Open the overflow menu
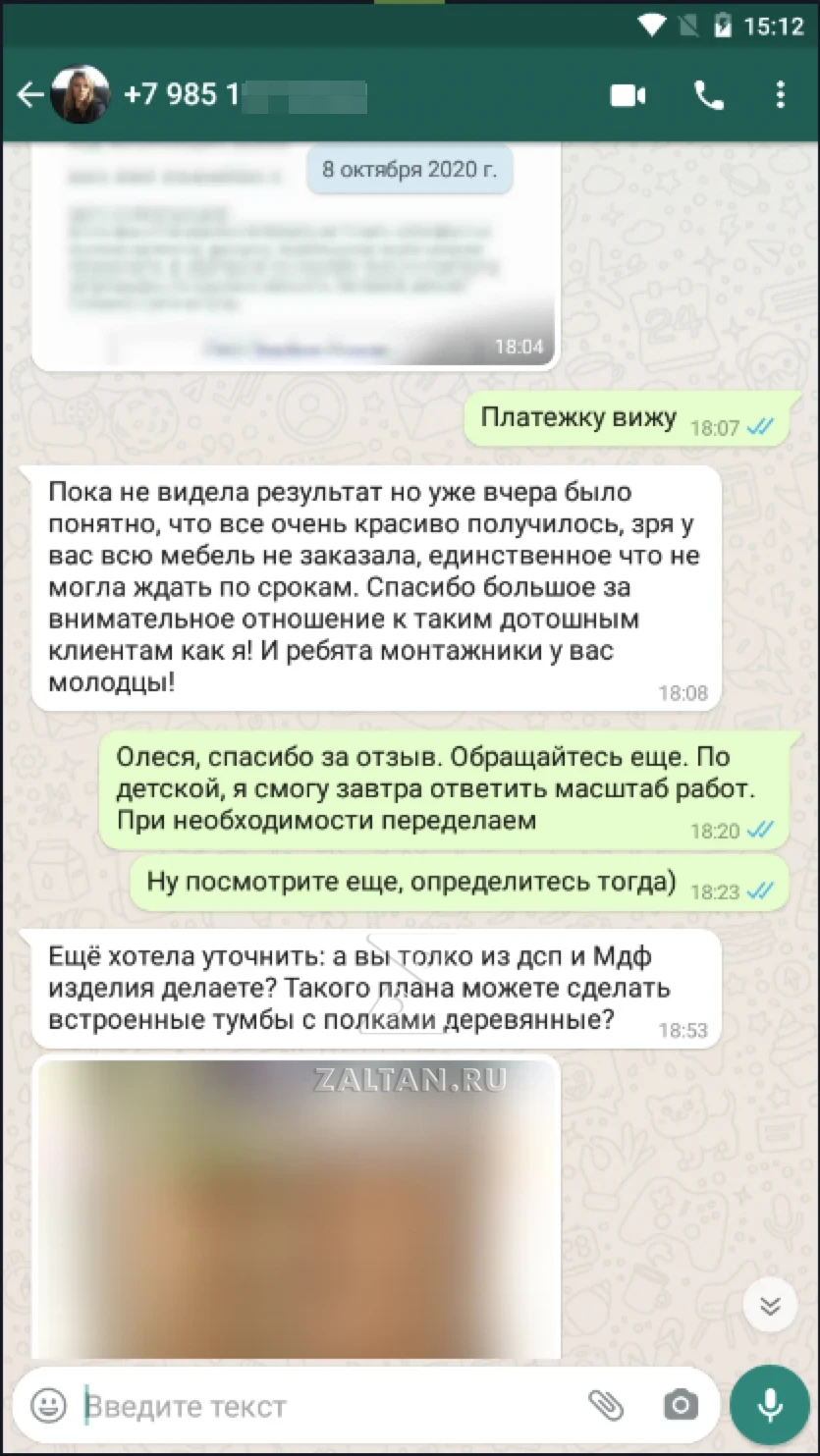The width and height of the screenshot is (820, 1456). [x=780, y=95]
